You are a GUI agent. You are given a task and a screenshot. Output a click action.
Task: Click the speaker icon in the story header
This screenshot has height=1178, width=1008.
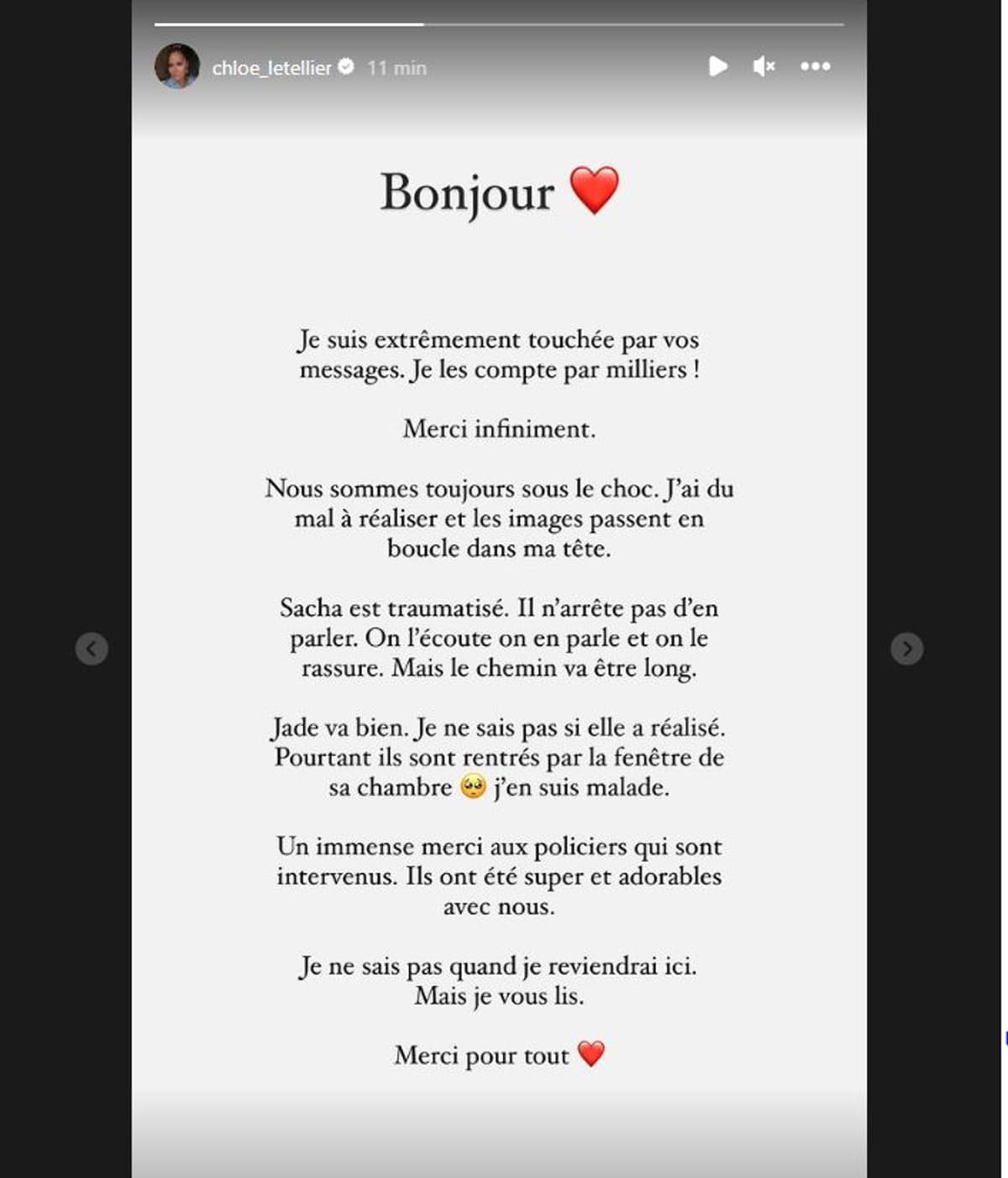pyautogui.click(x=764, y=67)
